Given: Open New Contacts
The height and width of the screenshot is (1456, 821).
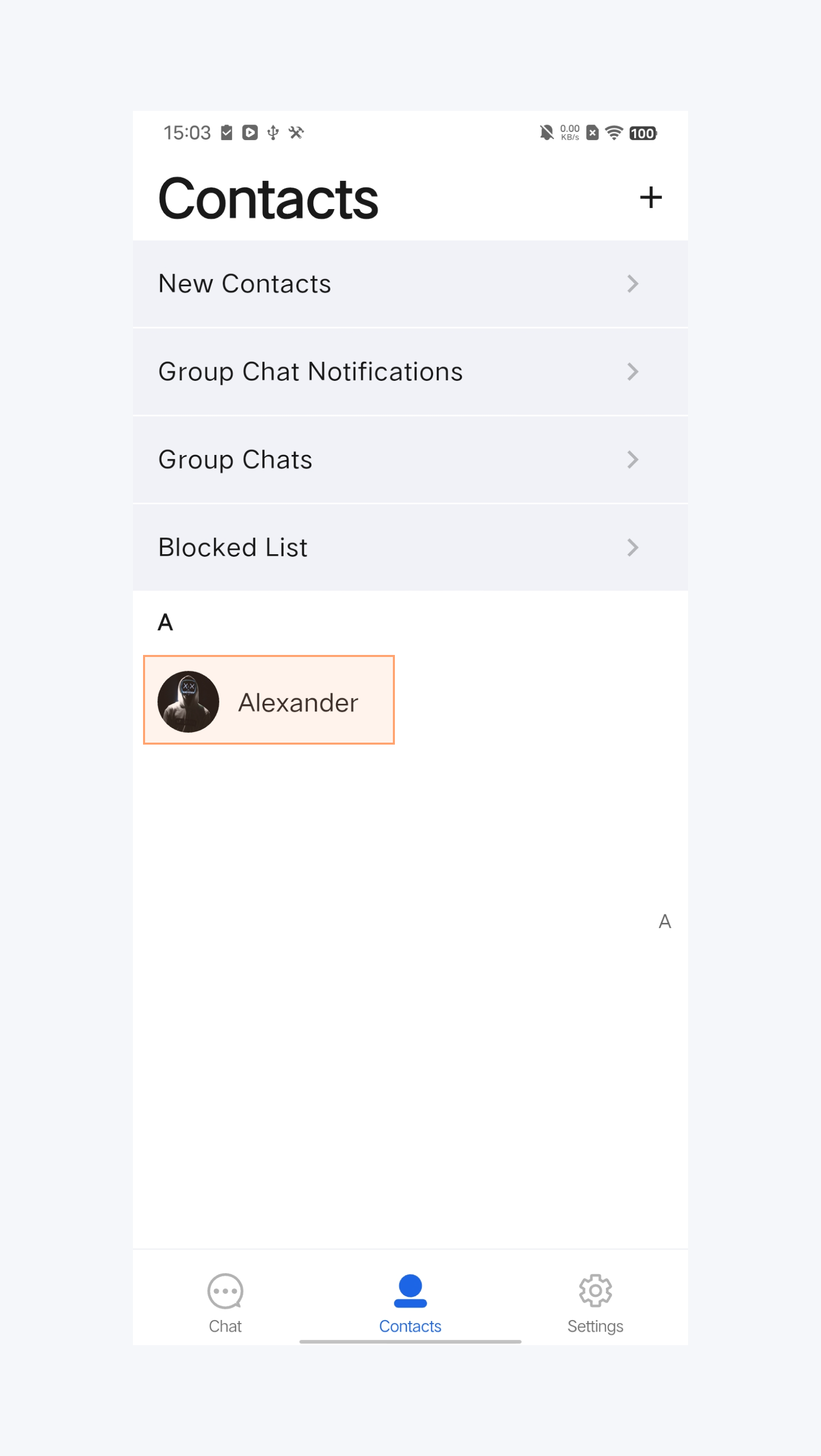Looking at the screenshot, I should (x=409, y=284).
